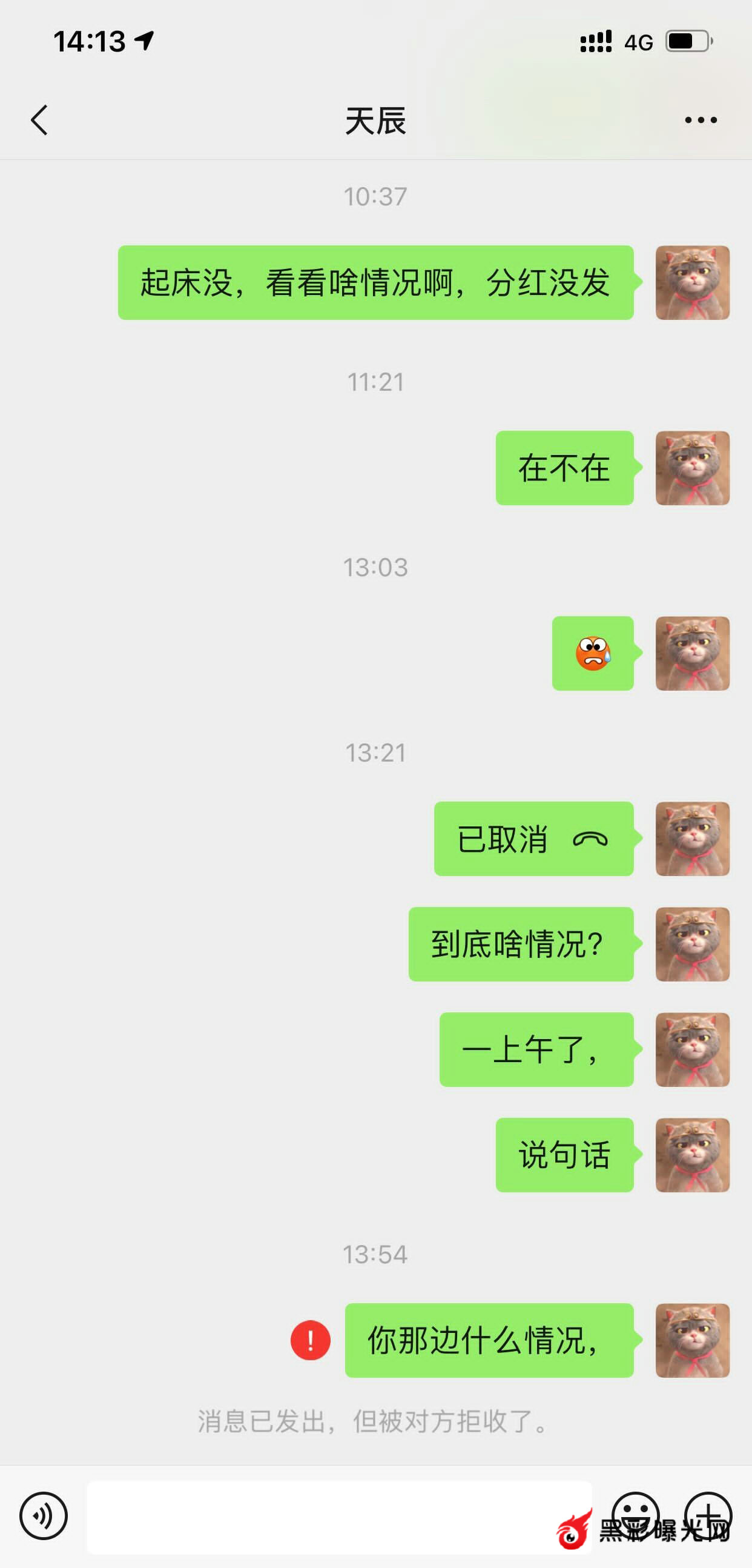Open the three-dot chat info menu

(x=701, y=120)
